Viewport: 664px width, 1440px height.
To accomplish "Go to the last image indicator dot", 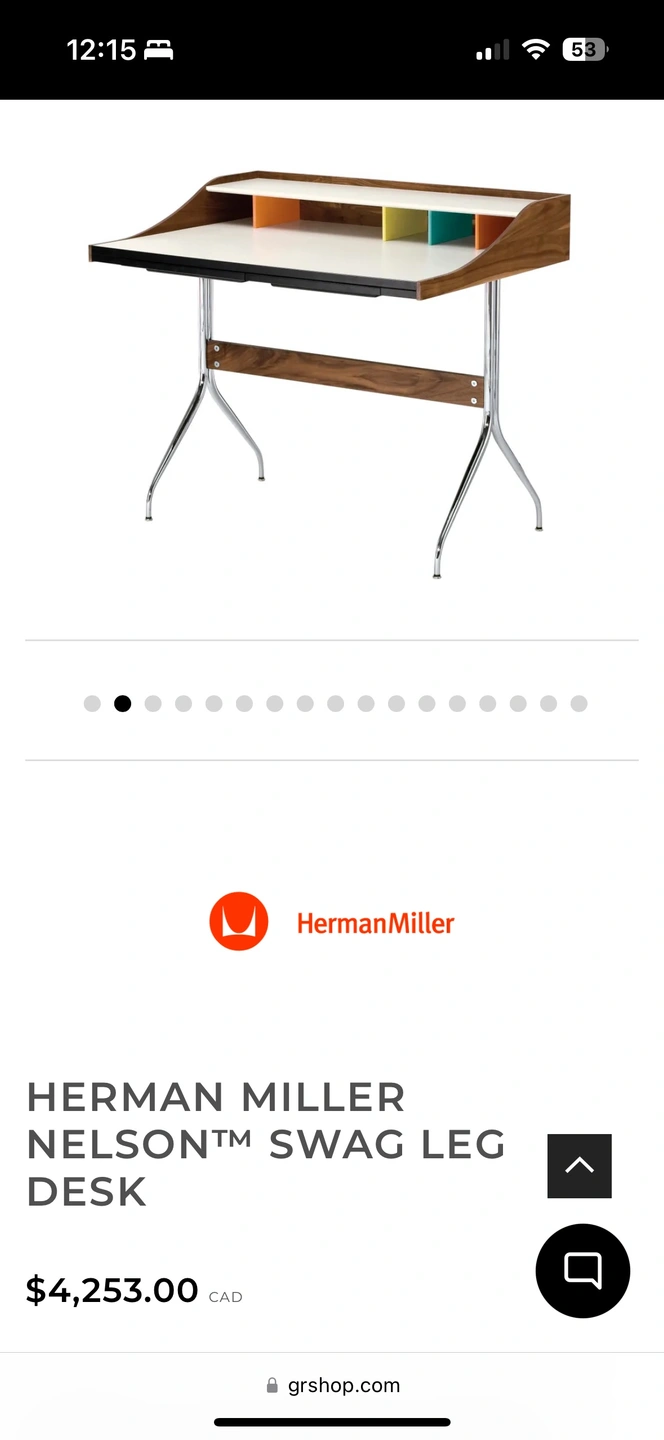I will 579,703.
